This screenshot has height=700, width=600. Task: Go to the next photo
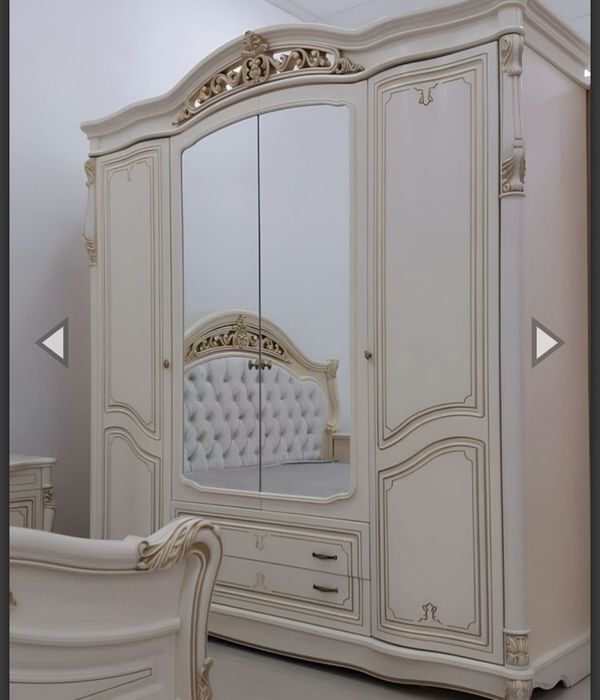coord(545,343)
